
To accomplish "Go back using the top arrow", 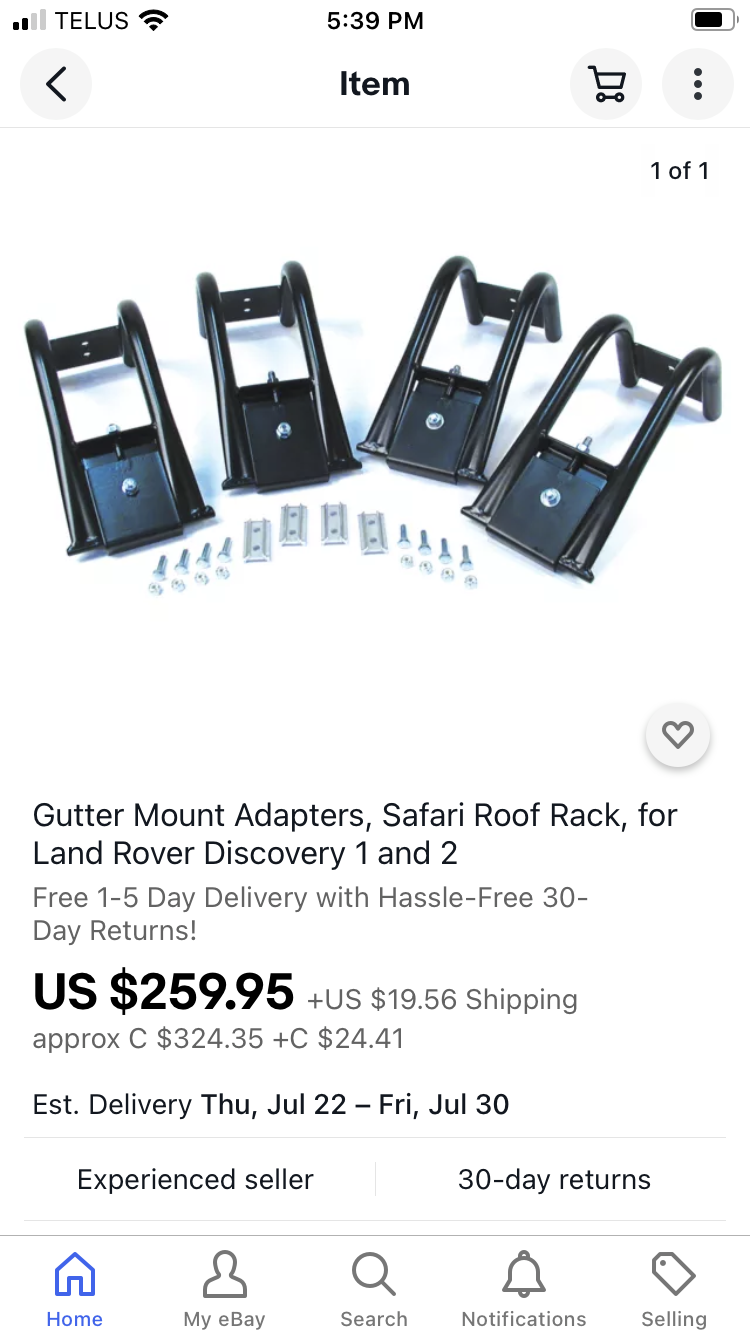I will pyautogui.click(x=56, y=84).
